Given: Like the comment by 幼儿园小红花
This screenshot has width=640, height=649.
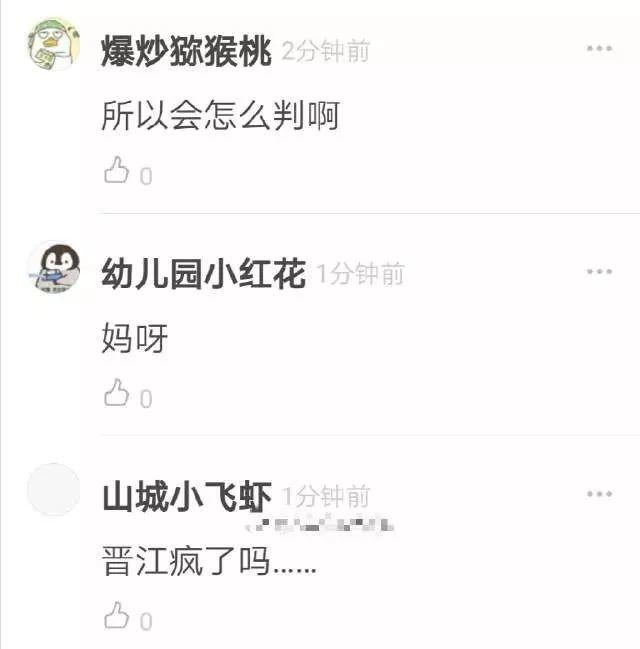Looking at the screenshot, I should tap(118, 394).
